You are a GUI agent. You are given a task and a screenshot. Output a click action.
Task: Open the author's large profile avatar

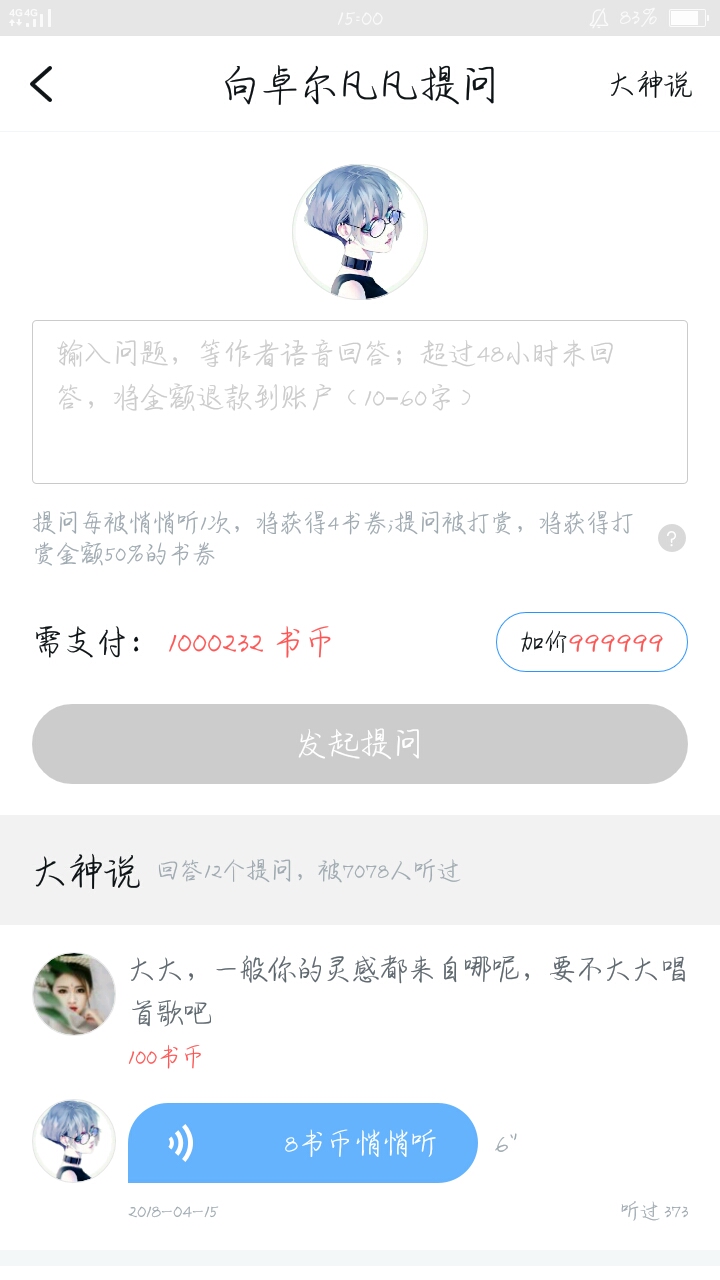point(360,232)
